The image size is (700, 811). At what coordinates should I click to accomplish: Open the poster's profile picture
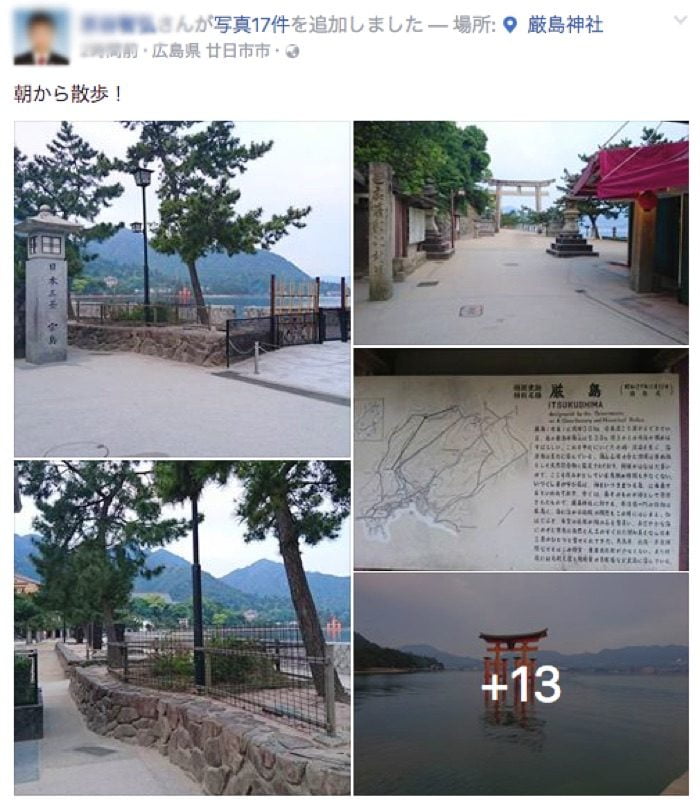(x=41, y=38)
